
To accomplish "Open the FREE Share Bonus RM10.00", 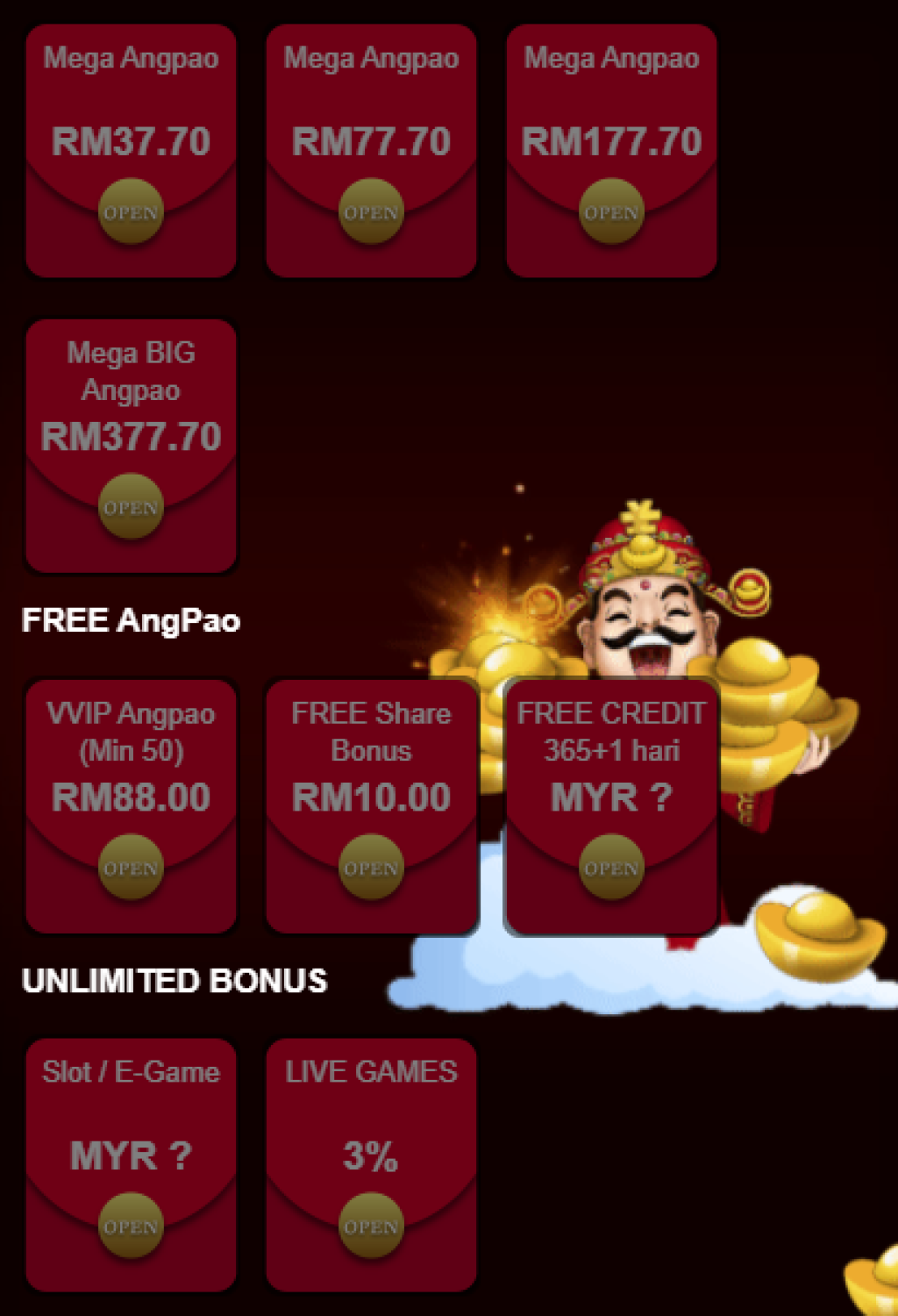I will tap(371, 868).
